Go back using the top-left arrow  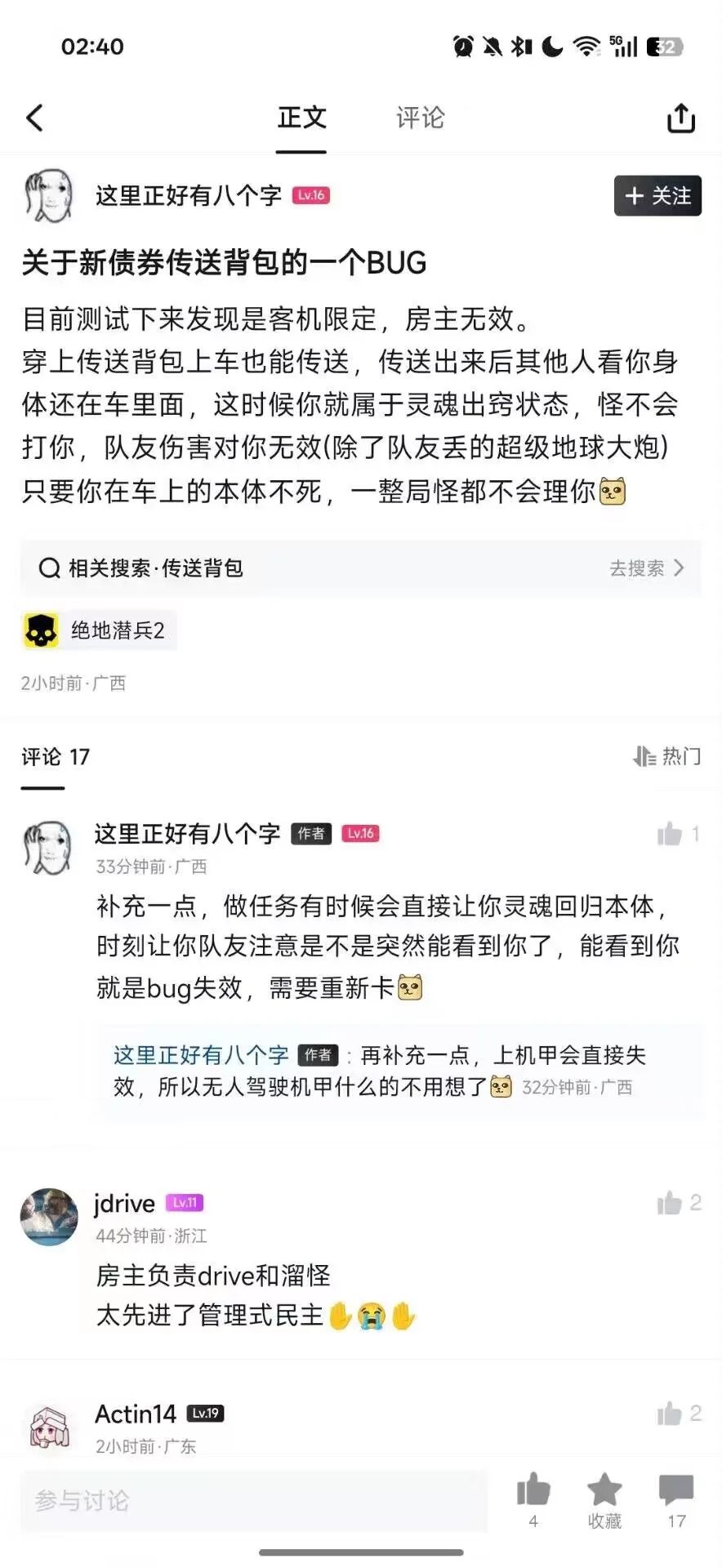pos(35,118)
